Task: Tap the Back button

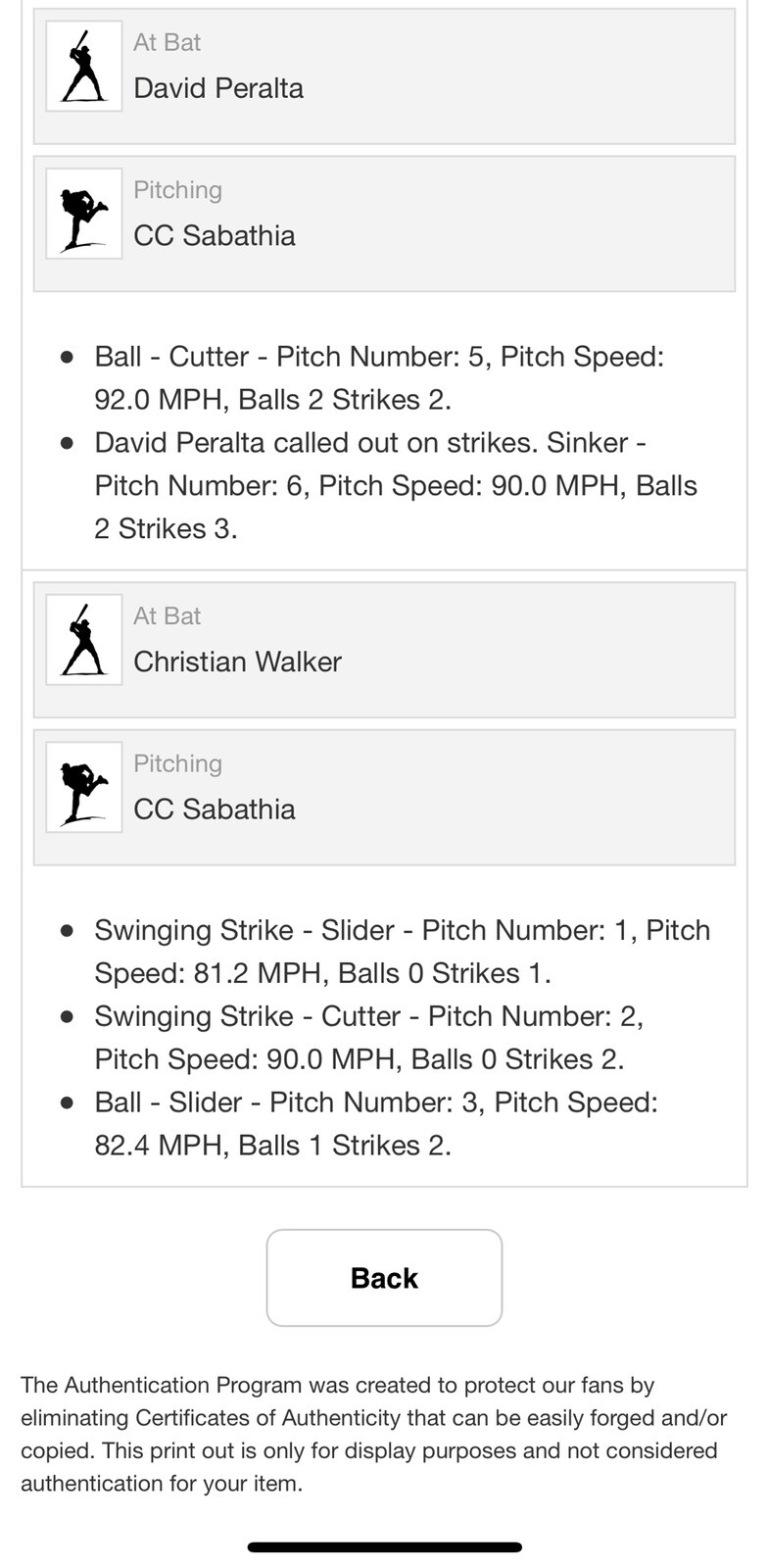Action: (384, 1278)
